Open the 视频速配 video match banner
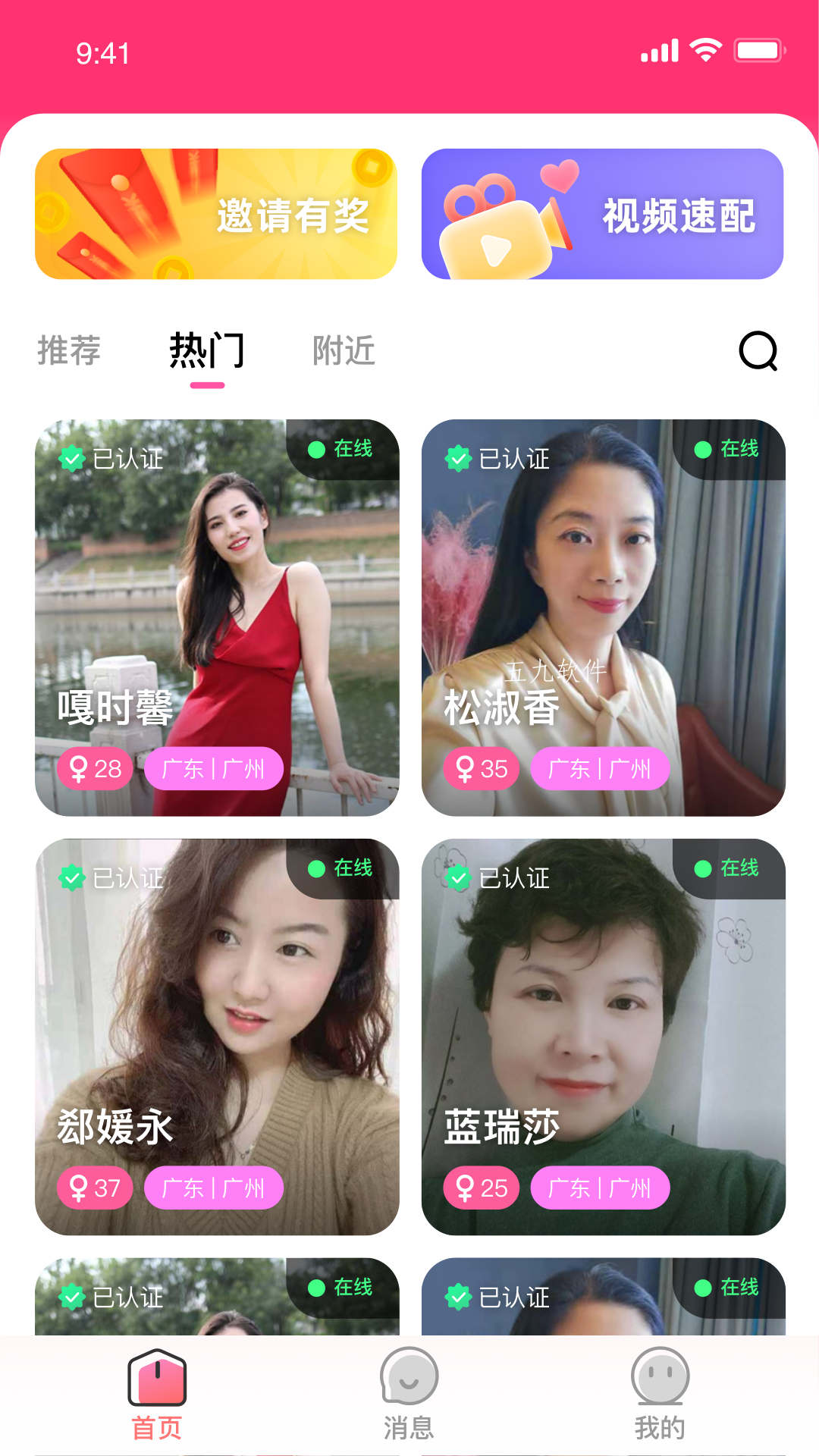The height and width of the screenshot is (1456, 819). 603,215
